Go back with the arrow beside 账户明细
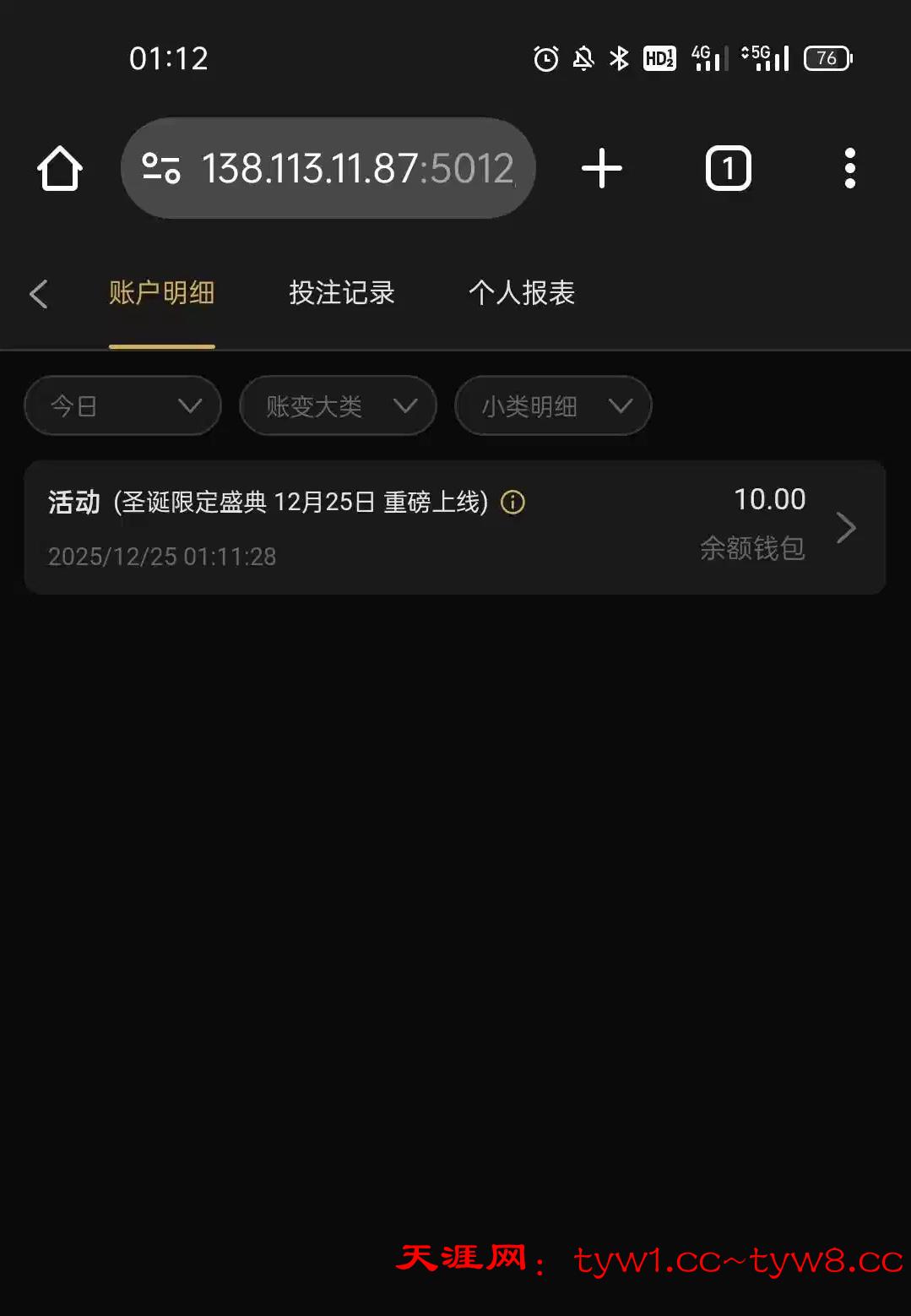 click(x=39, y=294)
